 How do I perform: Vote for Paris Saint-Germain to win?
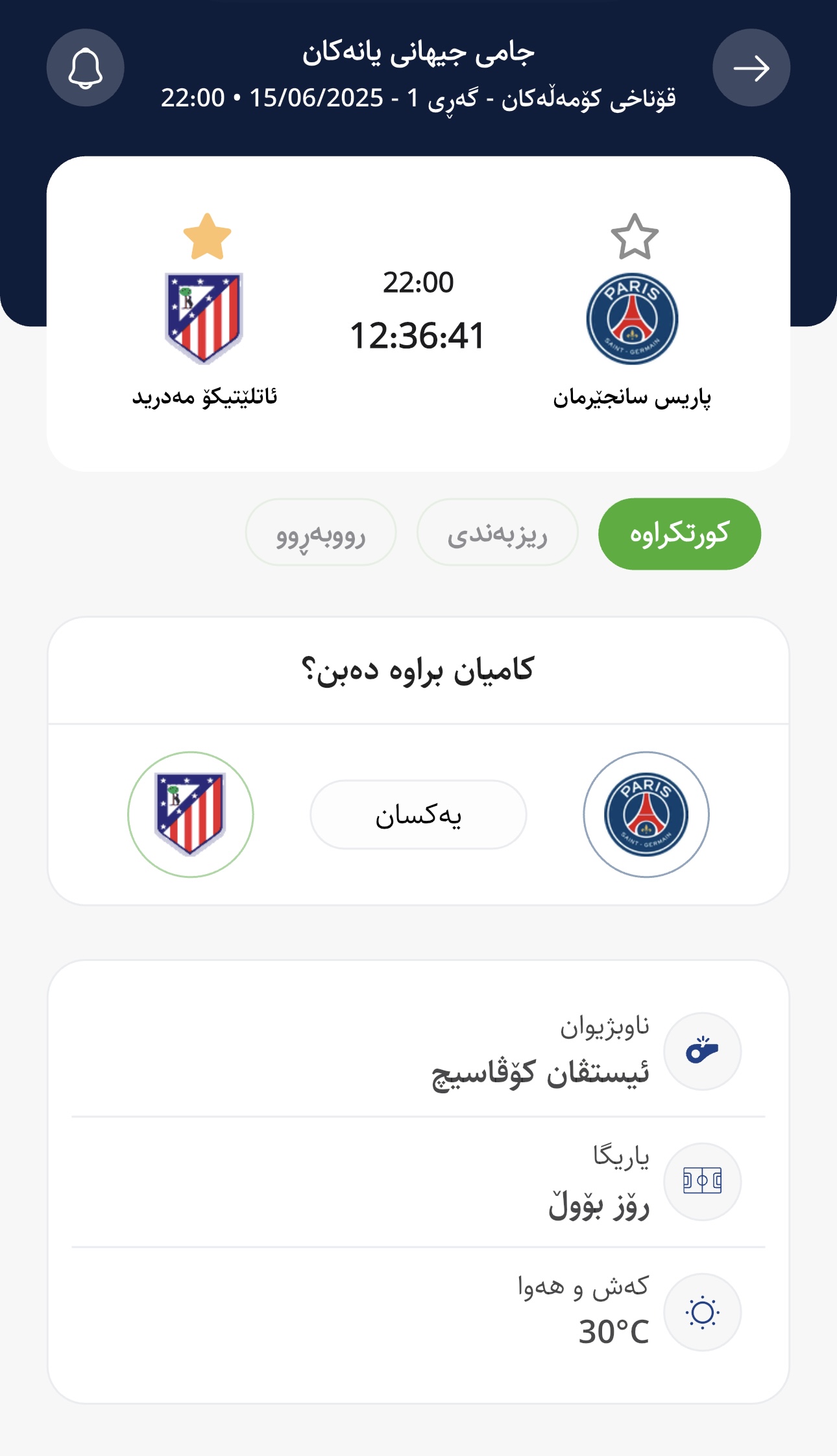(646, 814)
